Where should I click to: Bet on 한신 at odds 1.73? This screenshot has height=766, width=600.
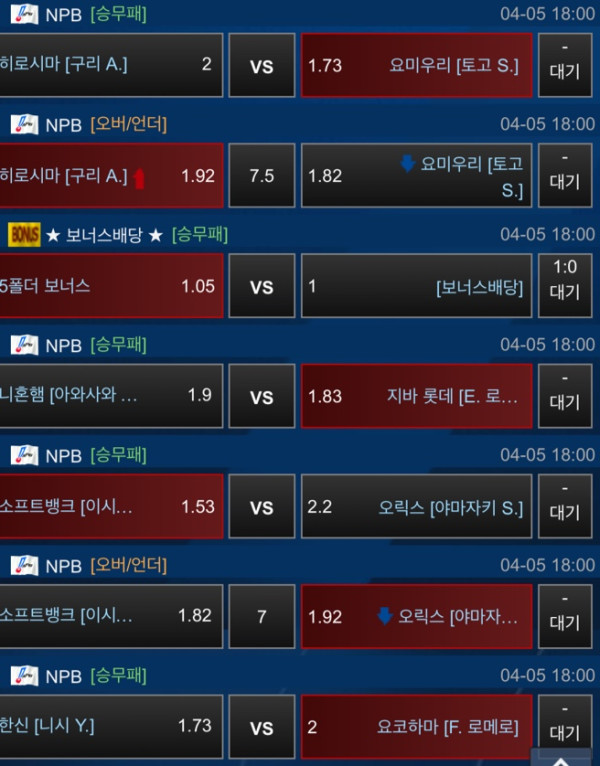[110, 727]
